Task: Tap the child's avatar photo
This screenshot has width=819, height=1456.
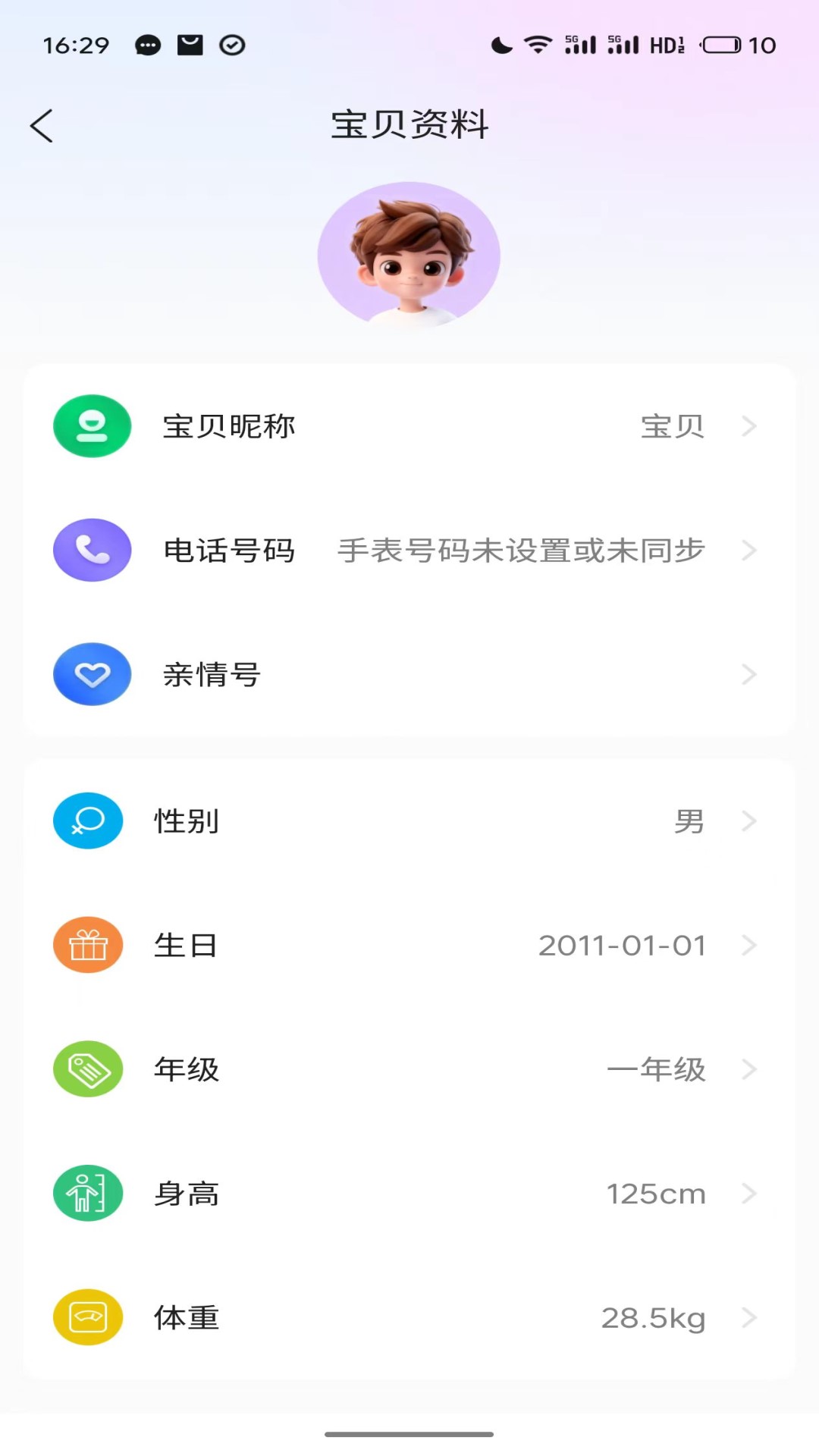Action: (x=409, y=256)
